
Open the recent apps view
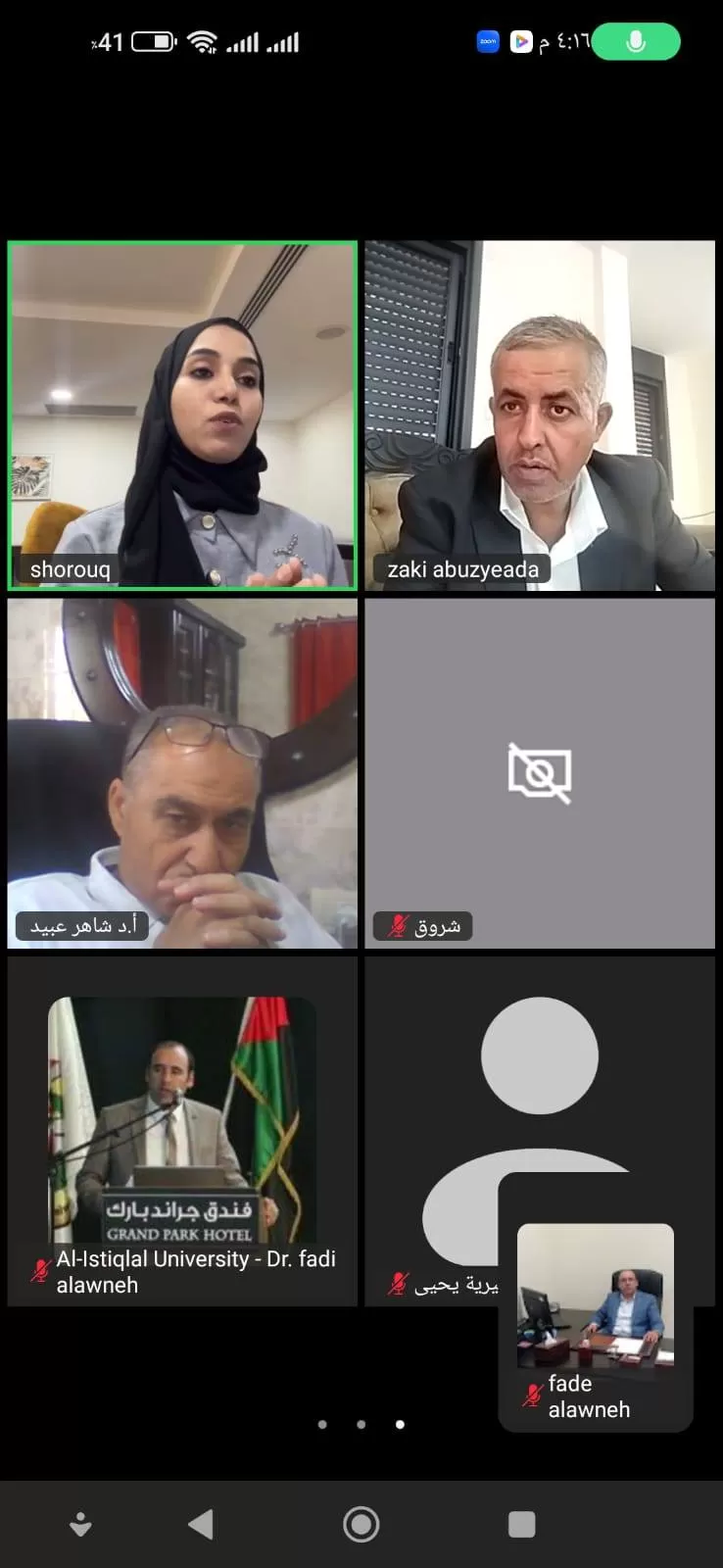pyautogui.click(x=521, y=1524)
